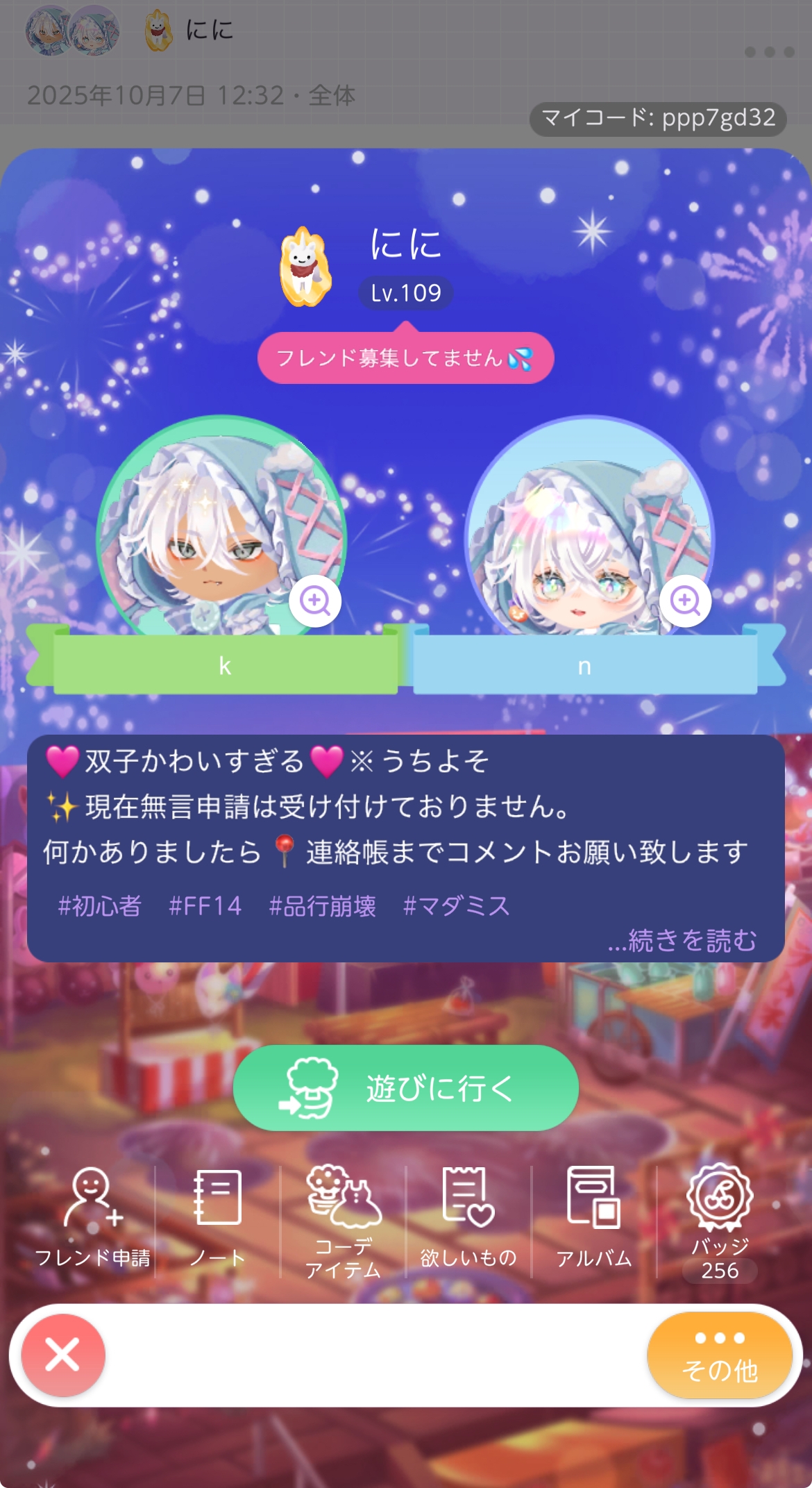
Task: Open the その他 more options
Action: pyautogui.click(x=720, y=1355)
